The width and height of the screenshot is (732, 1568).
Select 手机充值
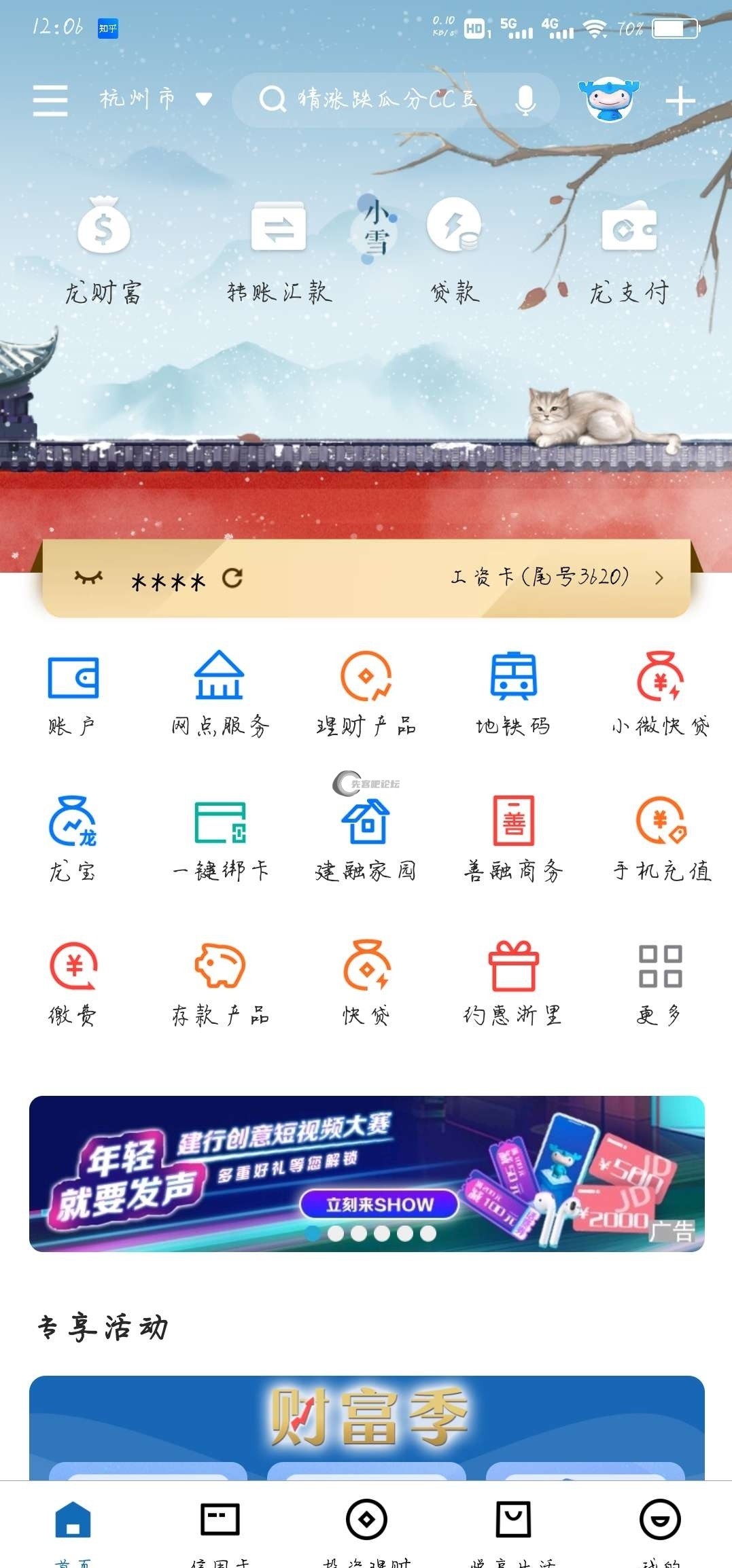[661, 839]
